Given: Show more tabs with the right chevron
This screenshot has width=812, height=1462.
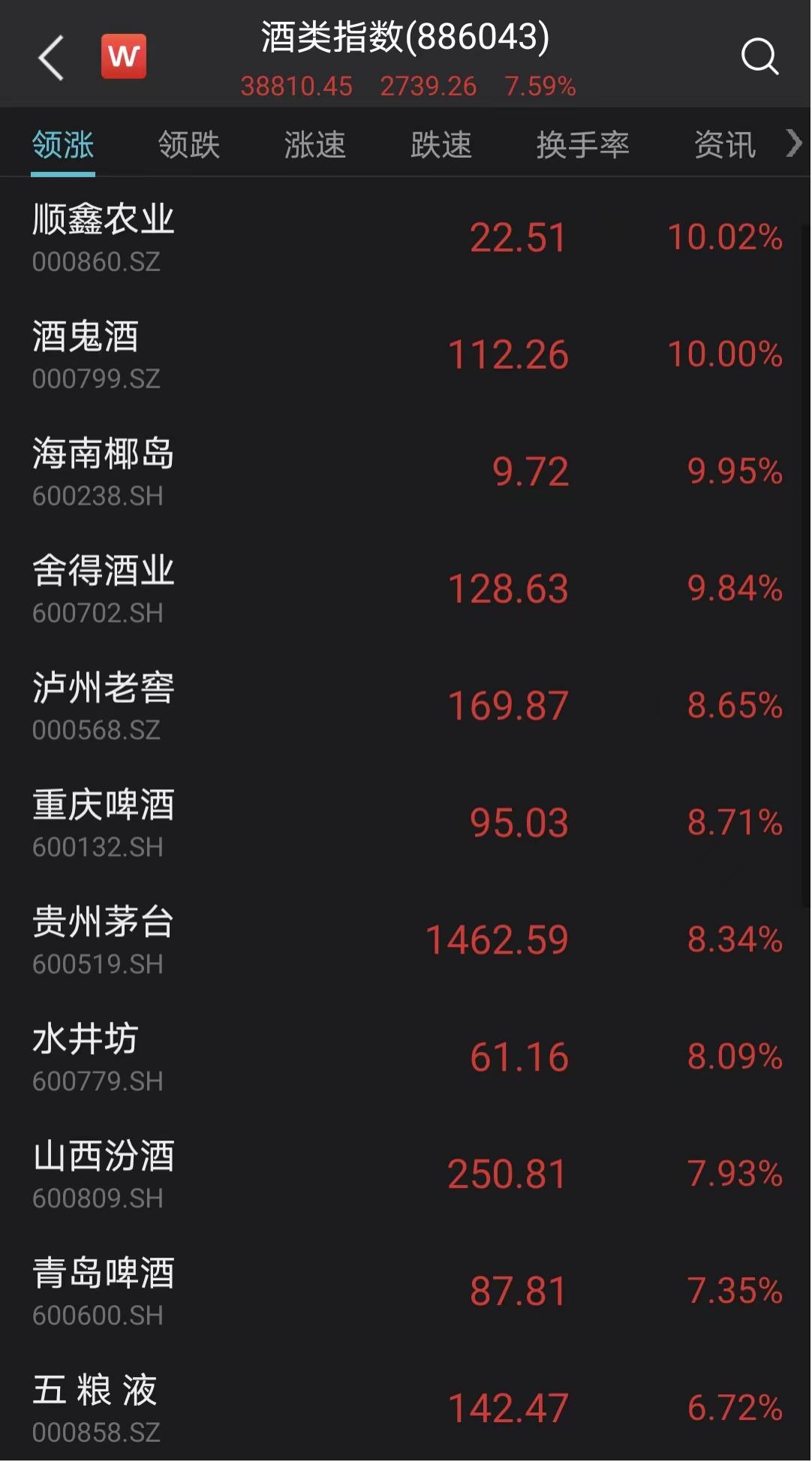Looking at the screenshot, I should coord(794,143).
